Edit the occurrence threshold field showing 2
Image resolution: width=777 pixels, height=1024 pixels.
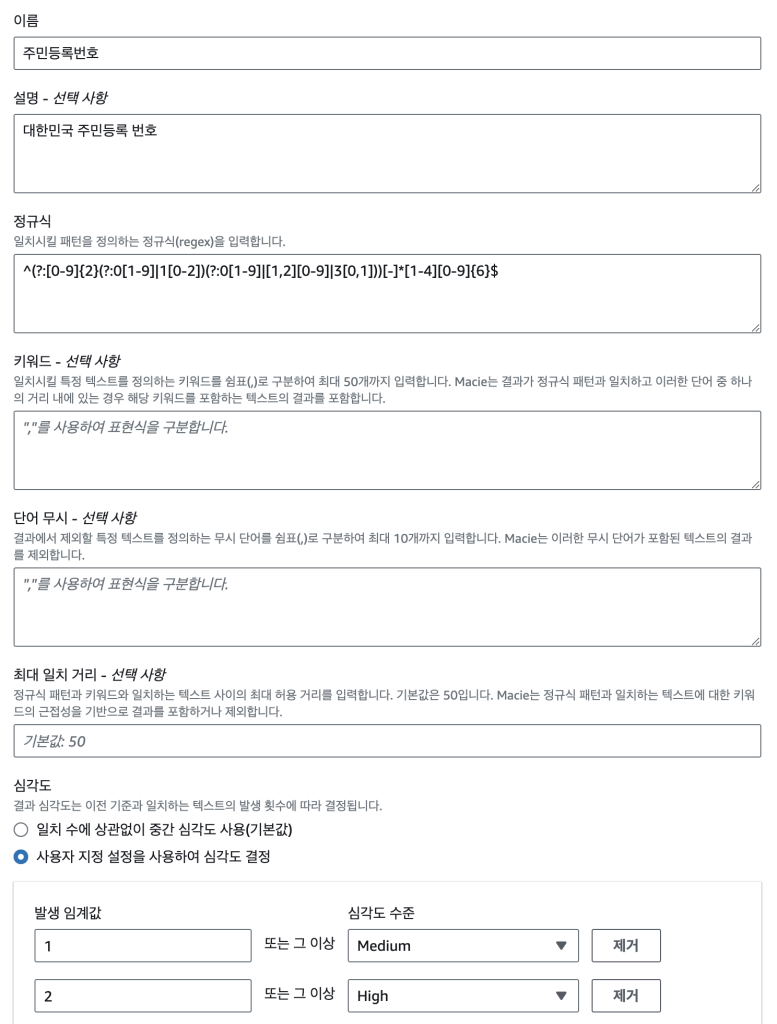142,996
